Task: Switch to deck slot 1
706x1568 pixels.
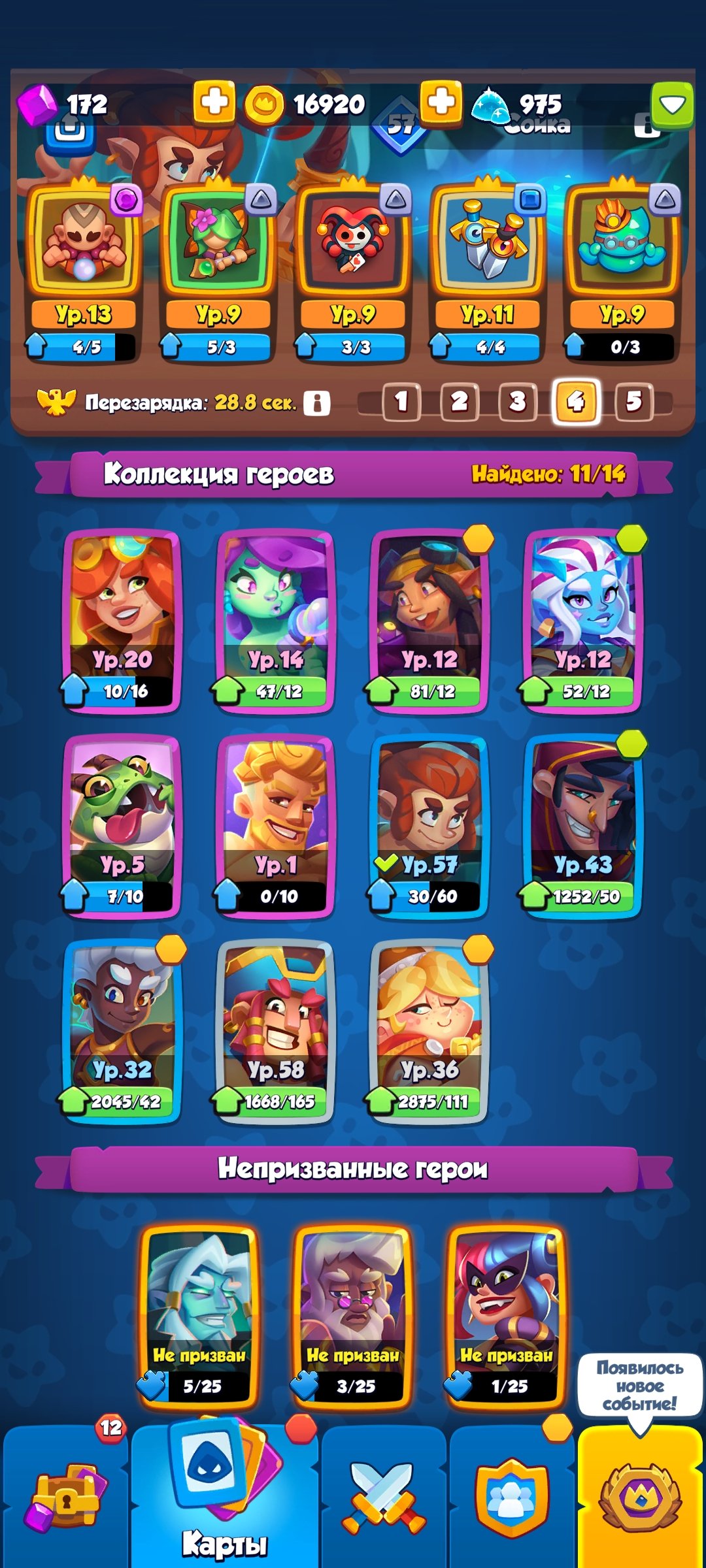Action: [401, 401]
